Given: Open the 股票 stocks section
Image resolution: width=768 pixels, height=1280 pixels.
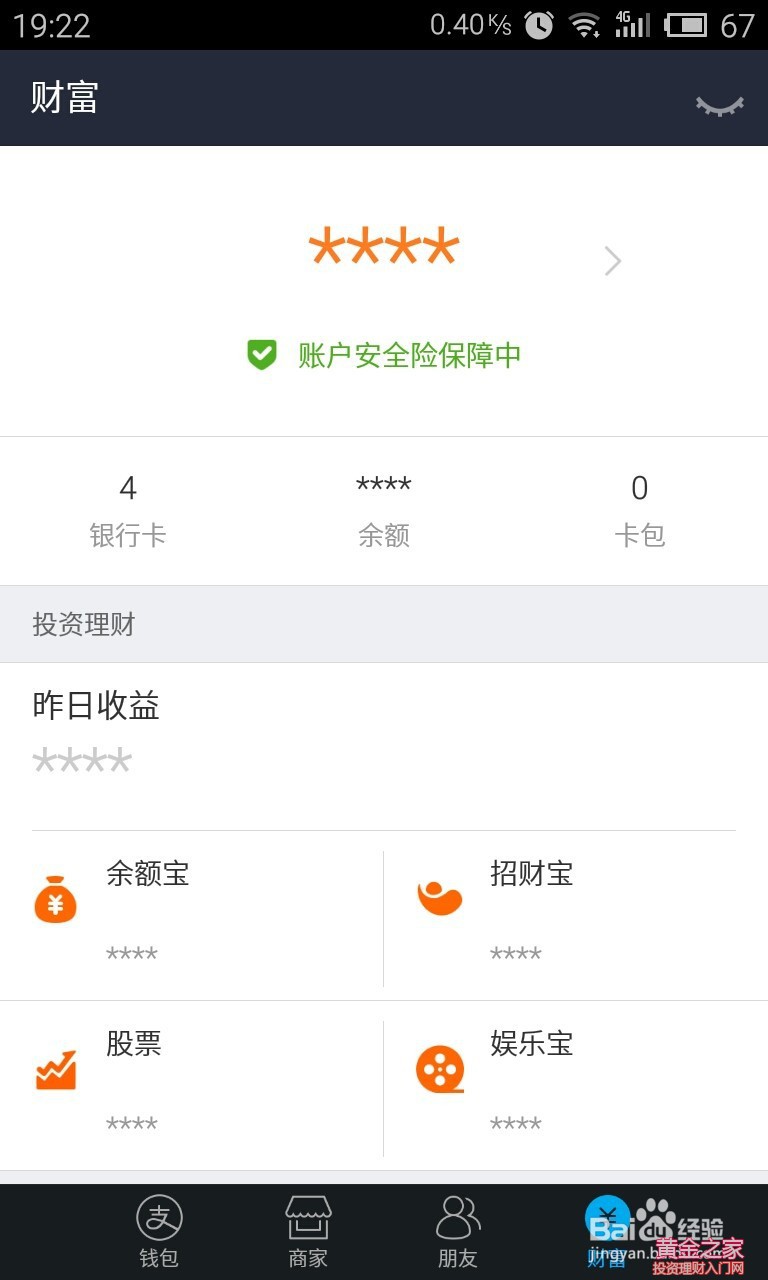Looking at the screenshot, I should tap(192, 1085).
